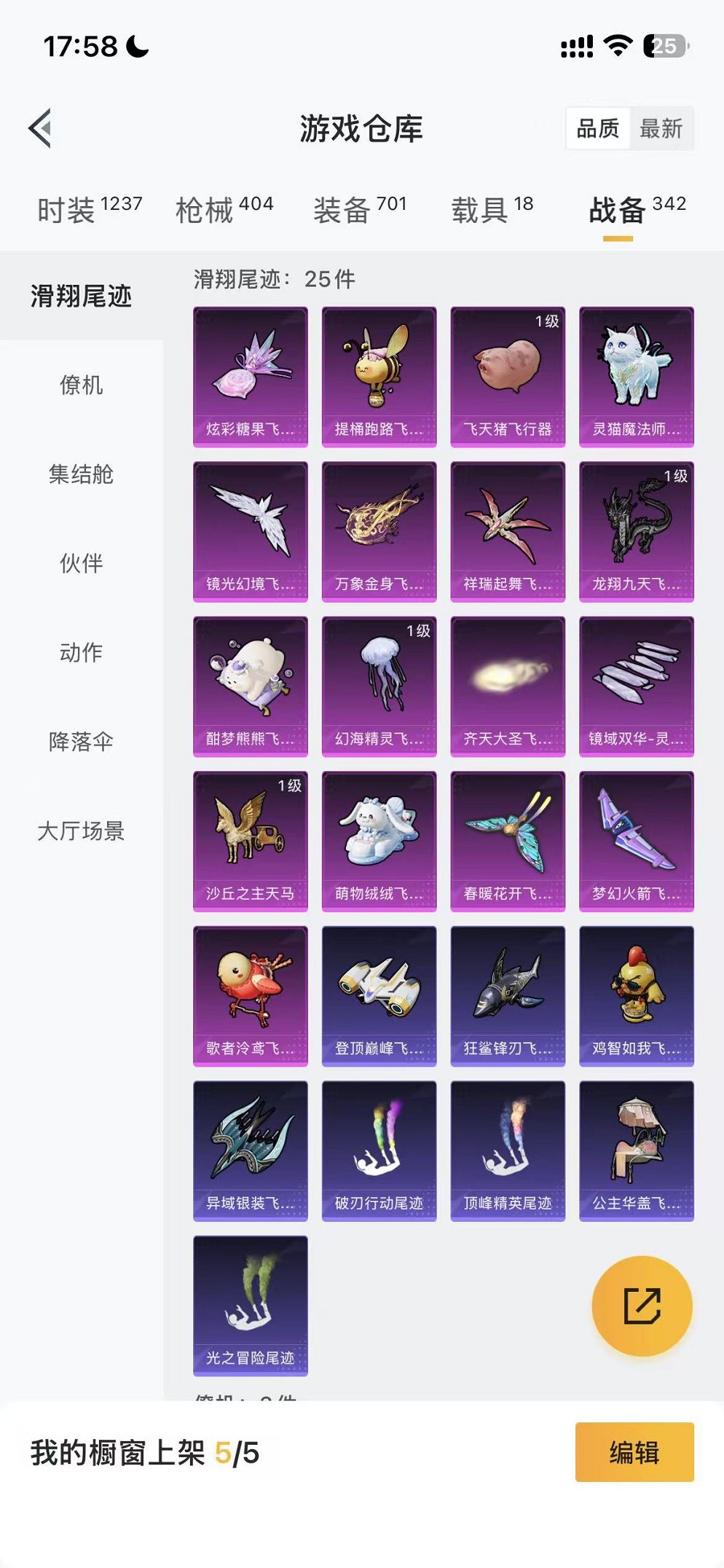Select the 光之冒险尾迹 item
This screenshot has height=1568, width=724.
[250, 1305]
